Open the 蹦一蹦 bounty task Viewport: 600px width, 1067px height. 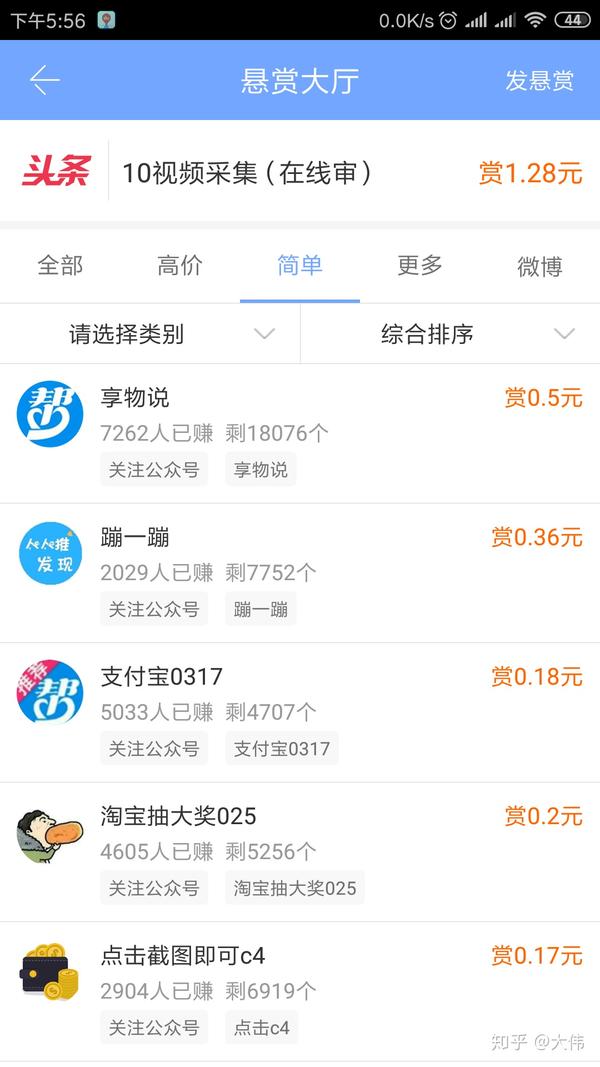pyautogui.click(x=300, y=572)
